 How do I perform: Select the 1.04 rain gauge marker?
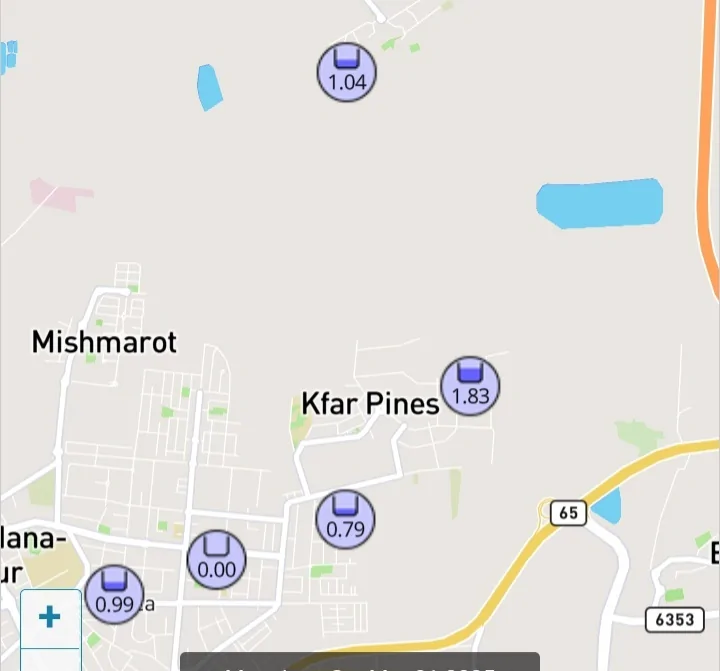tap(347, 72)
